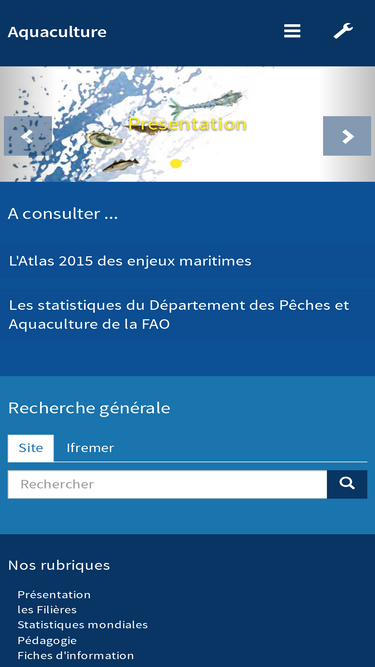Show the previous carousel slide

click(x=28, y=136)
